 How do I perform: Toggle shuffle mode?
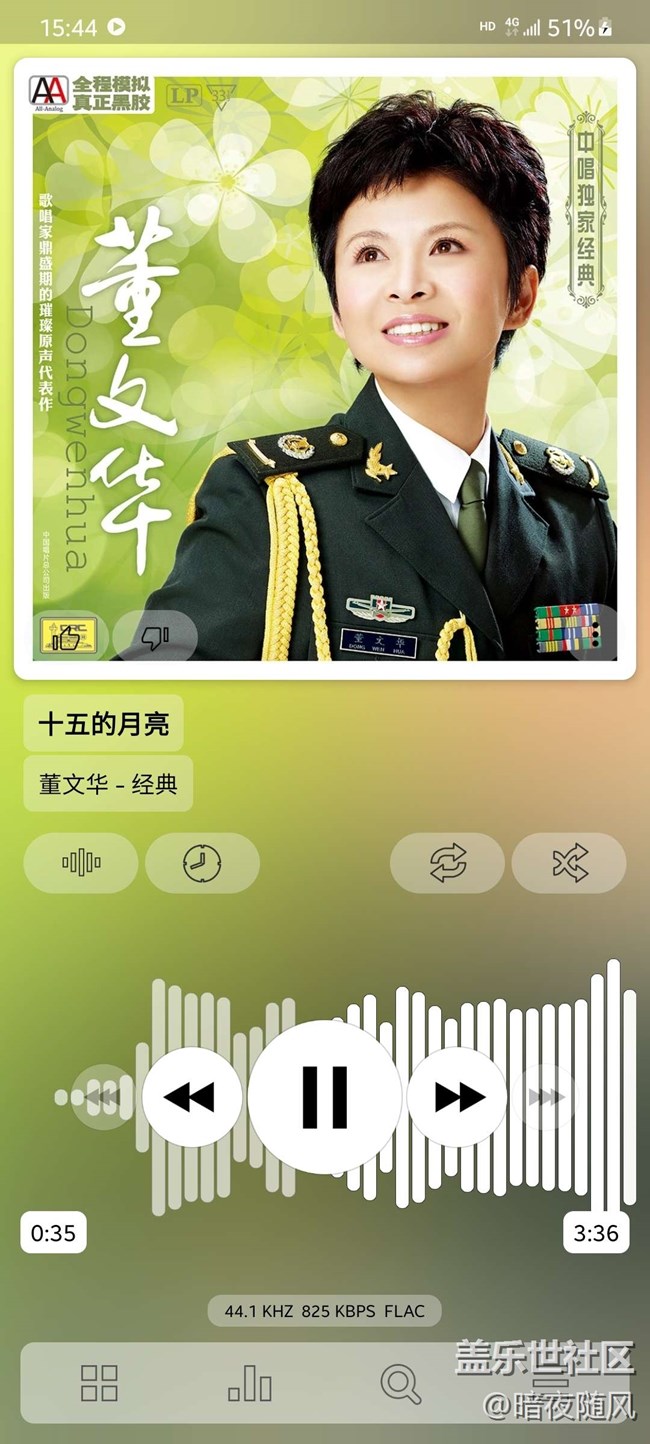[569, 862]
